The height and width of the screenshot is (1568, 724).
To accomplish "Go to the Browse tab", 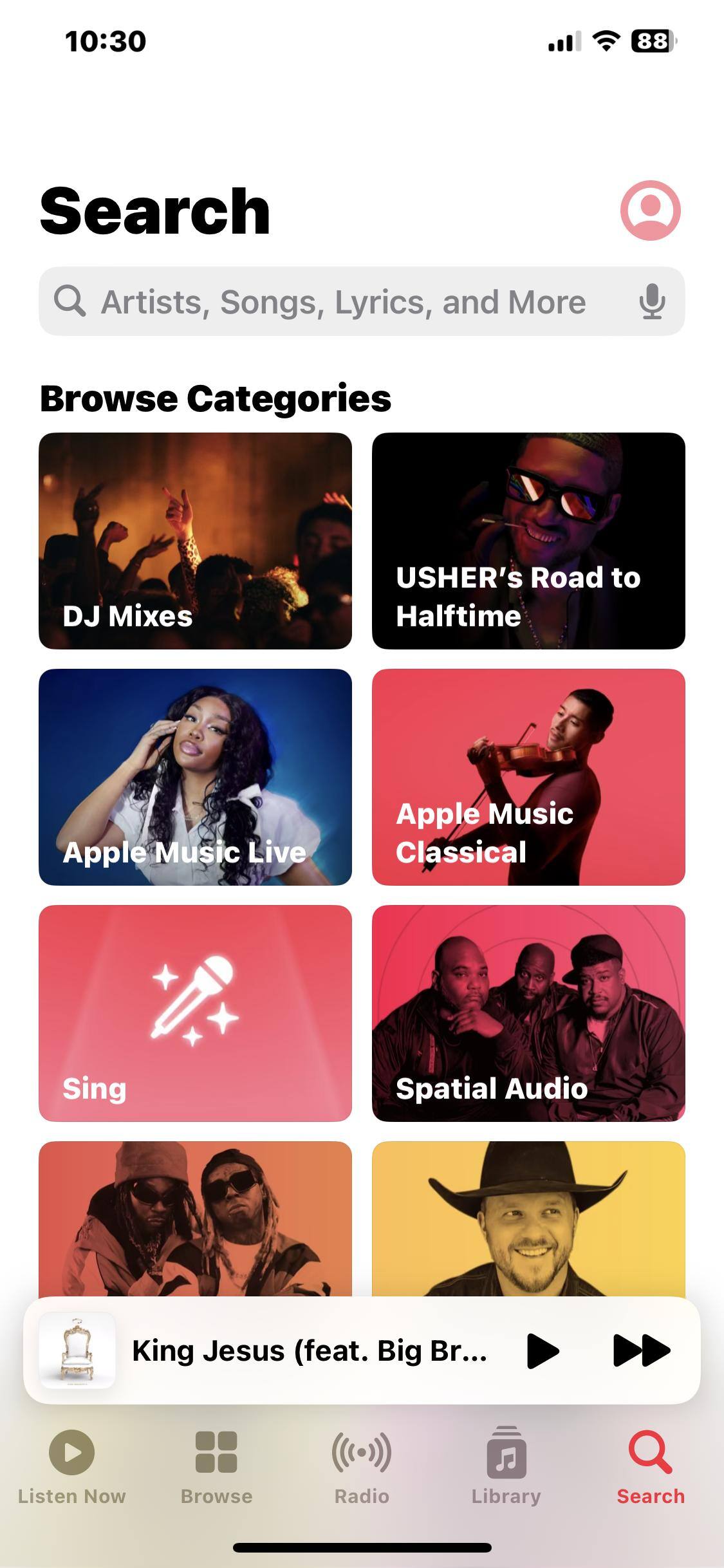I will (x=217, y=1466).
